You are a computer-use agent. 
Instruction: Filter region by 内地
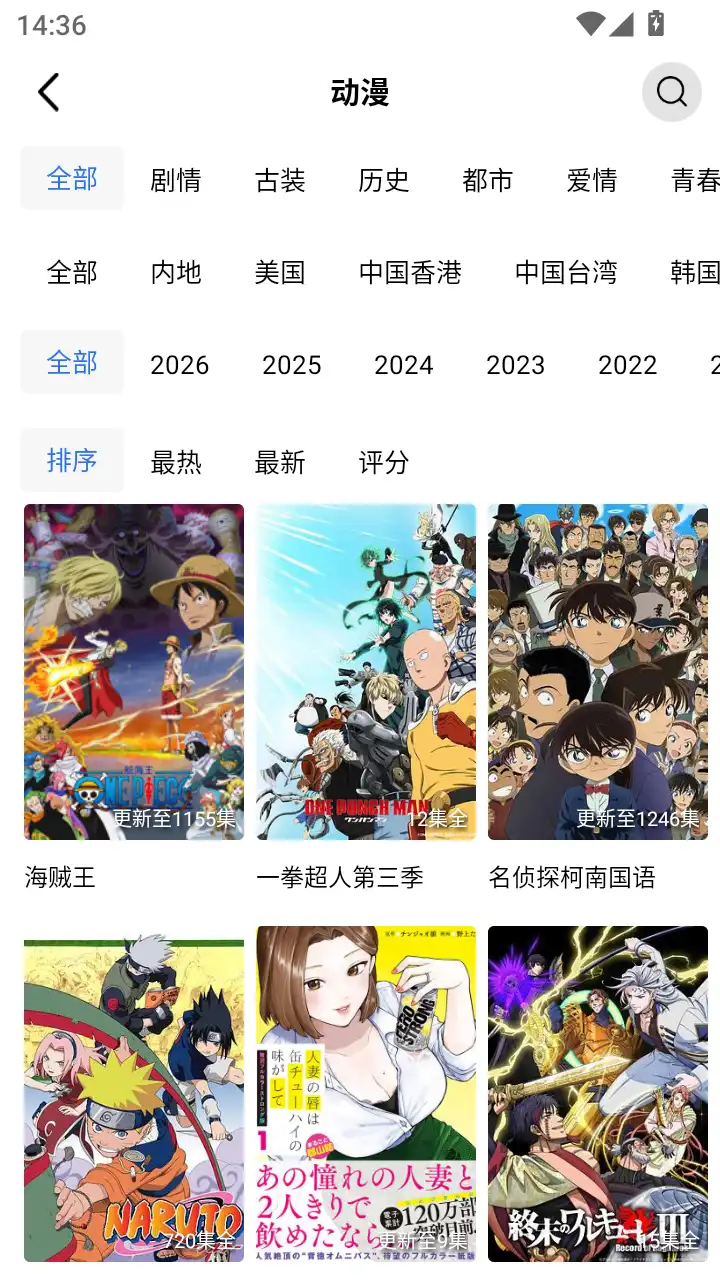[x=175, y=271]
